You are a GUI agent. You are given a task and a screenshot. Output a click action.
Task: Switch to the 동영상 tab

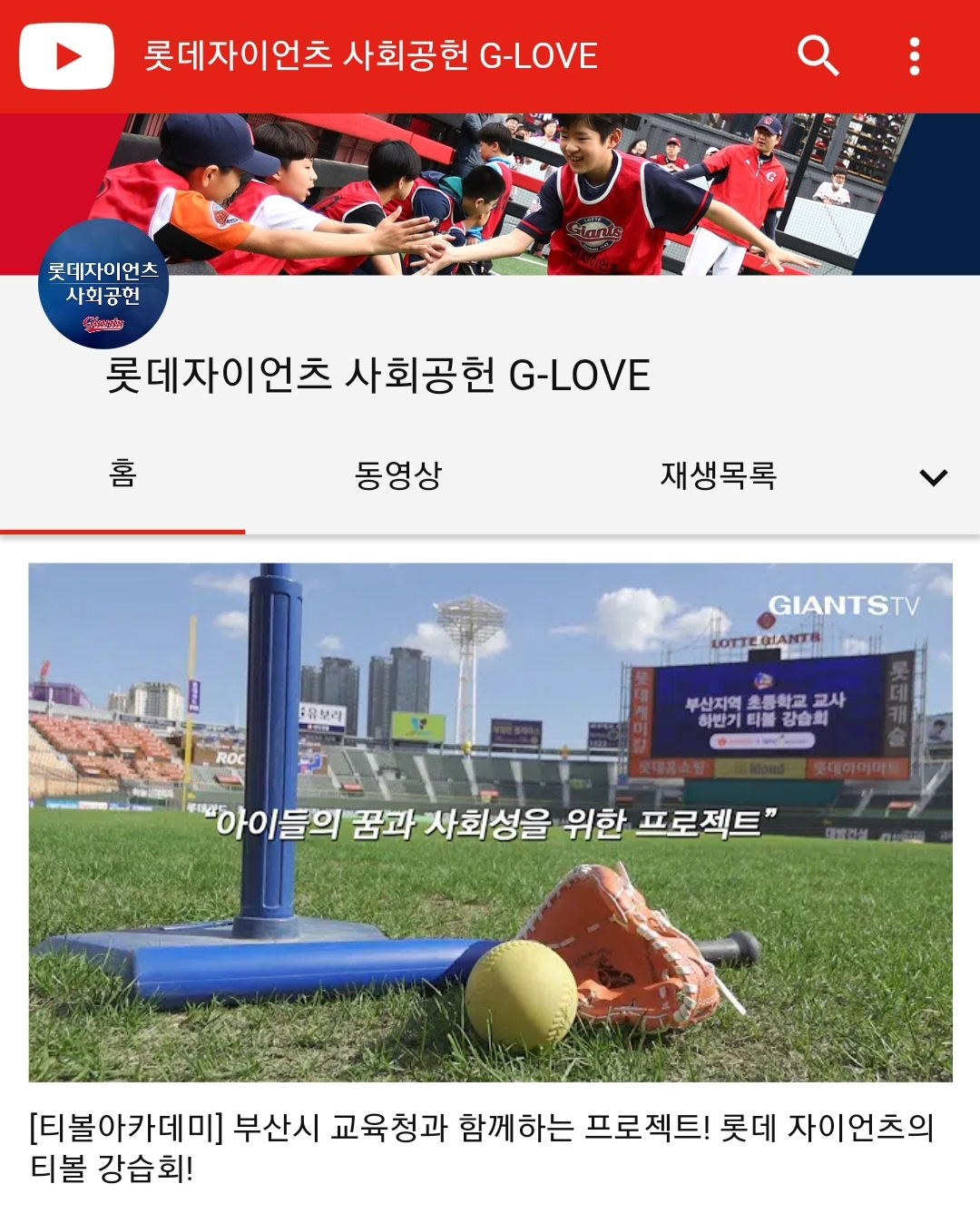pos(397,475)
